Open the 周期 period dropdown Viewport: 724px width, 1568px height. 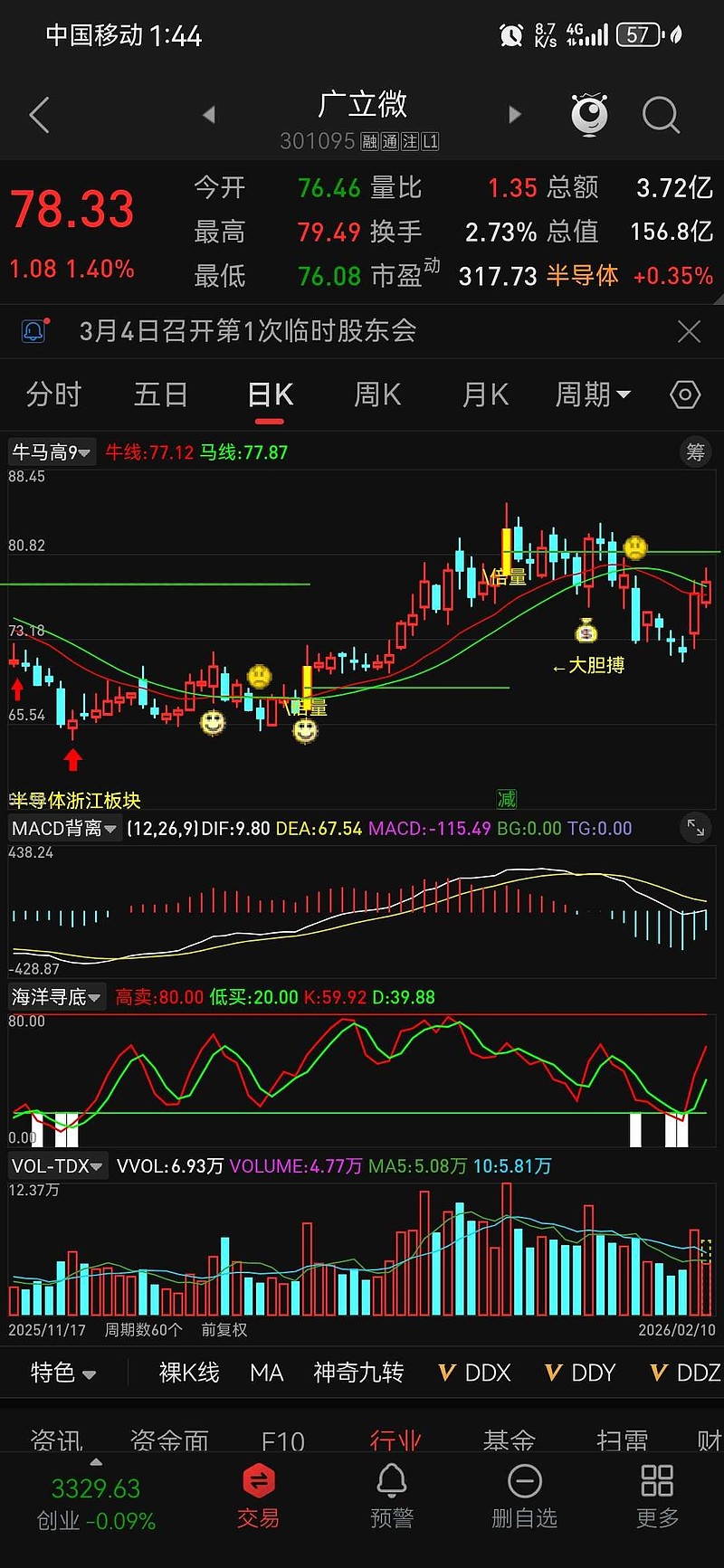point(594,394)
